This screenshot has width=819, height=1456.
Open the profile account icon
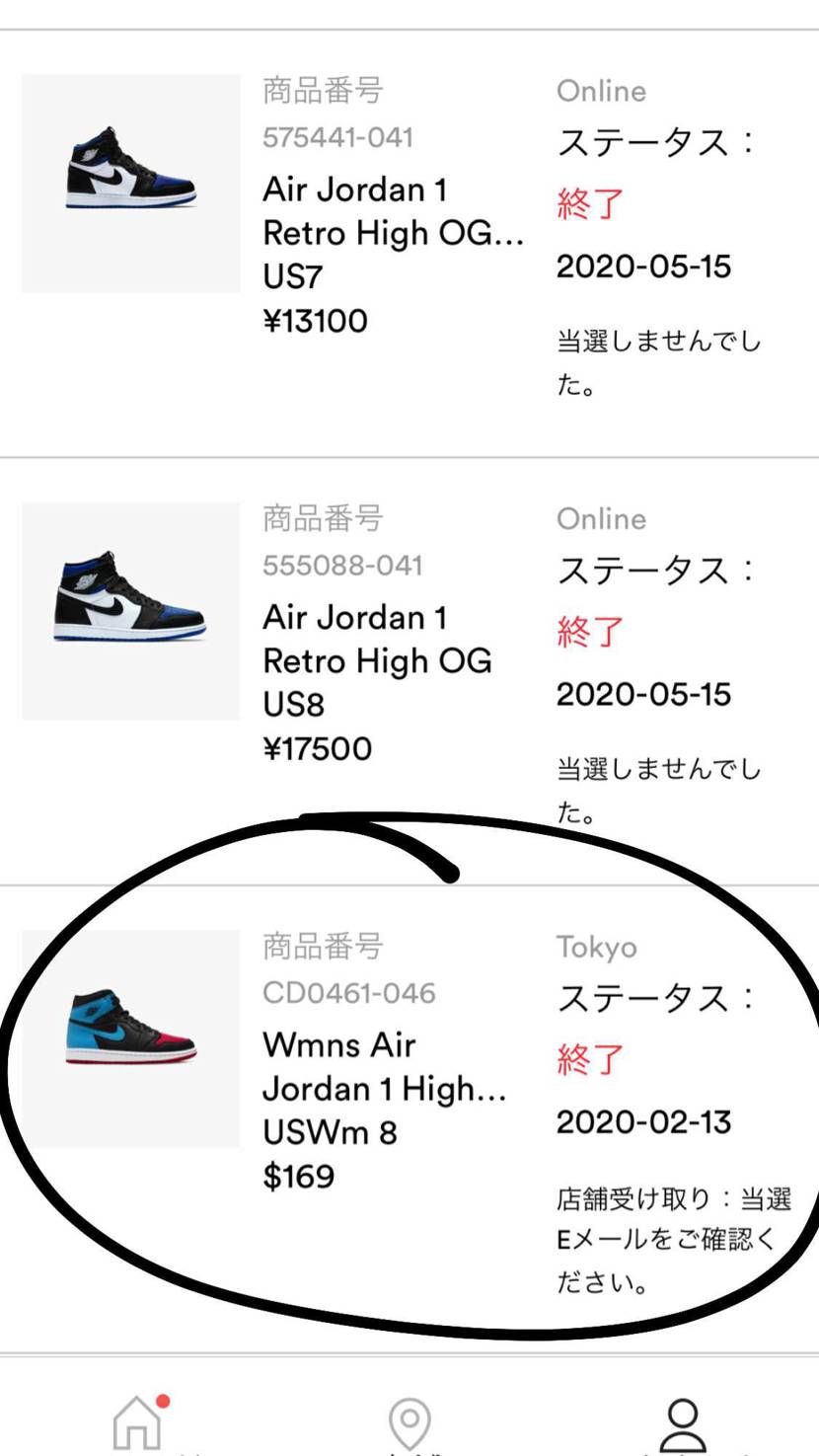click(683, 1421)
